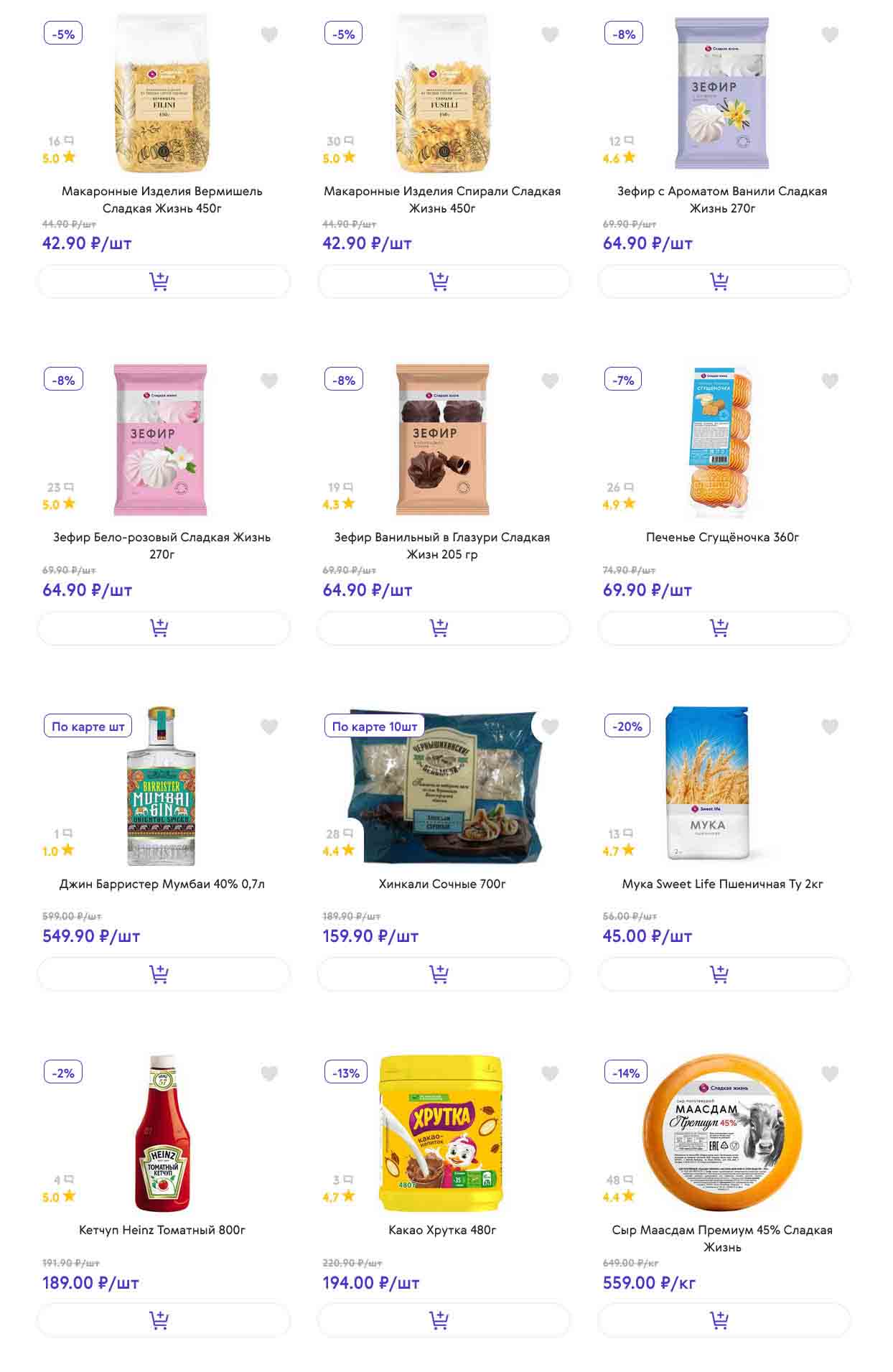Add Хинкали Сочные 700г to cart
The width and height of the screenshot is (893, 1372).
coord(444,974)
